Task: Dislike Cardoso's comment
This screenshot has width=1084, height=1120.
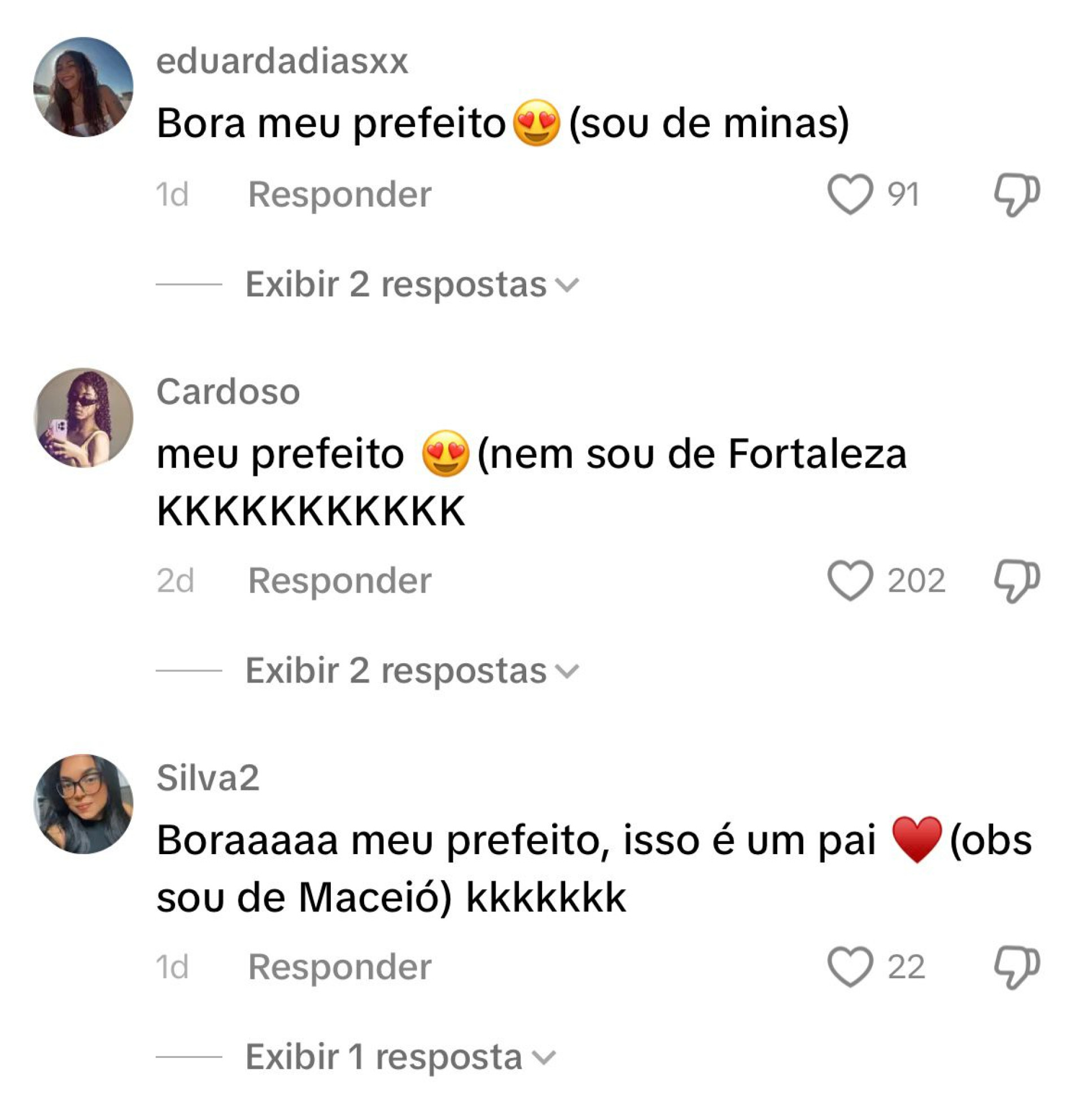Action: 1016,580
